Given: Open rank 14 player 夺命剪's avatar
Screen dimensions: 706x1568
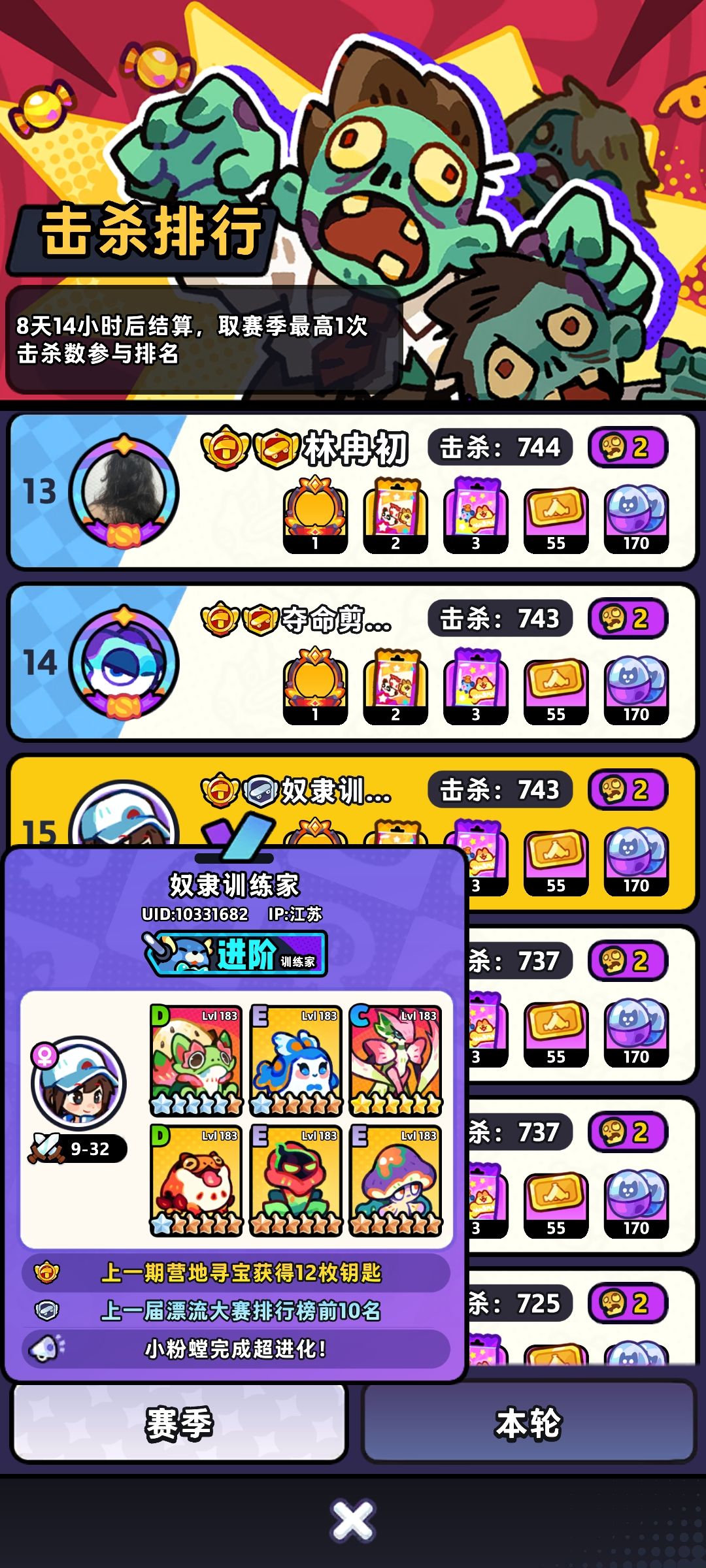Looking at the screenshot, I should [x=124, y=662].
